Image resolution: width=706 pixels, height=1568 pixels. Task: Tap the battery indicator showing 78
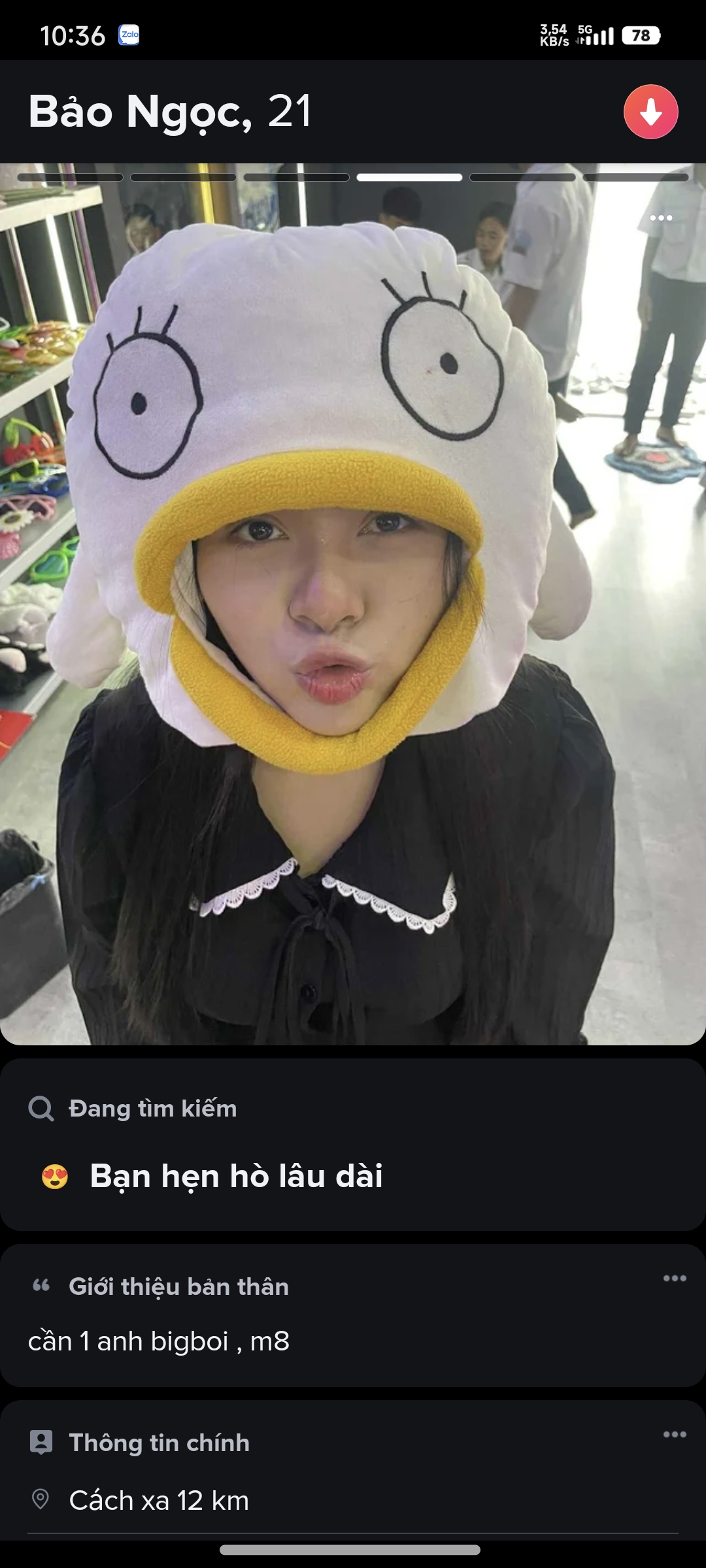tap(642, 36)
